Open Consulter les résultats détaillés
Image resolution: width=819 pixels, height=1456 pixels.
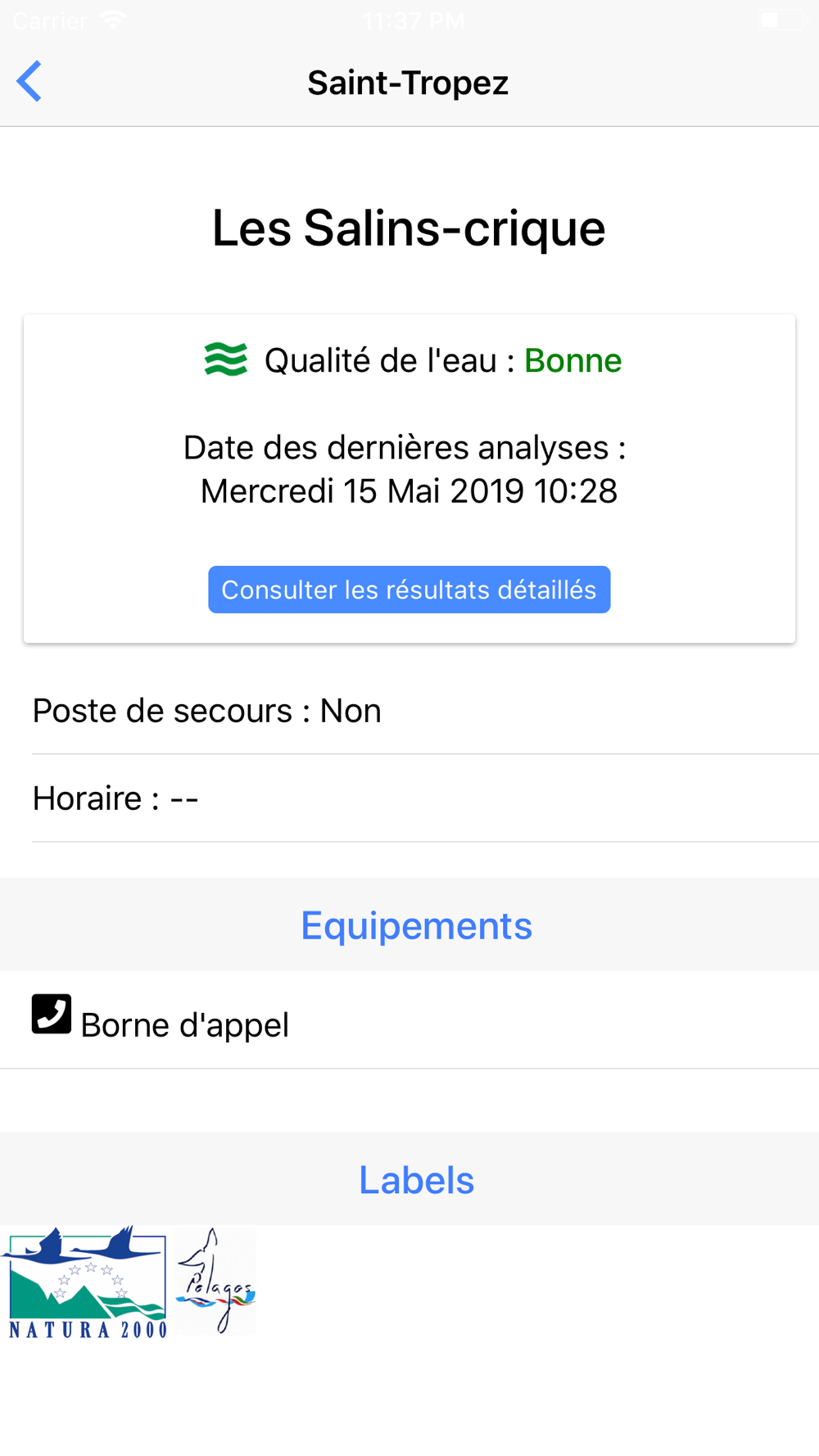tap(409, 590)
